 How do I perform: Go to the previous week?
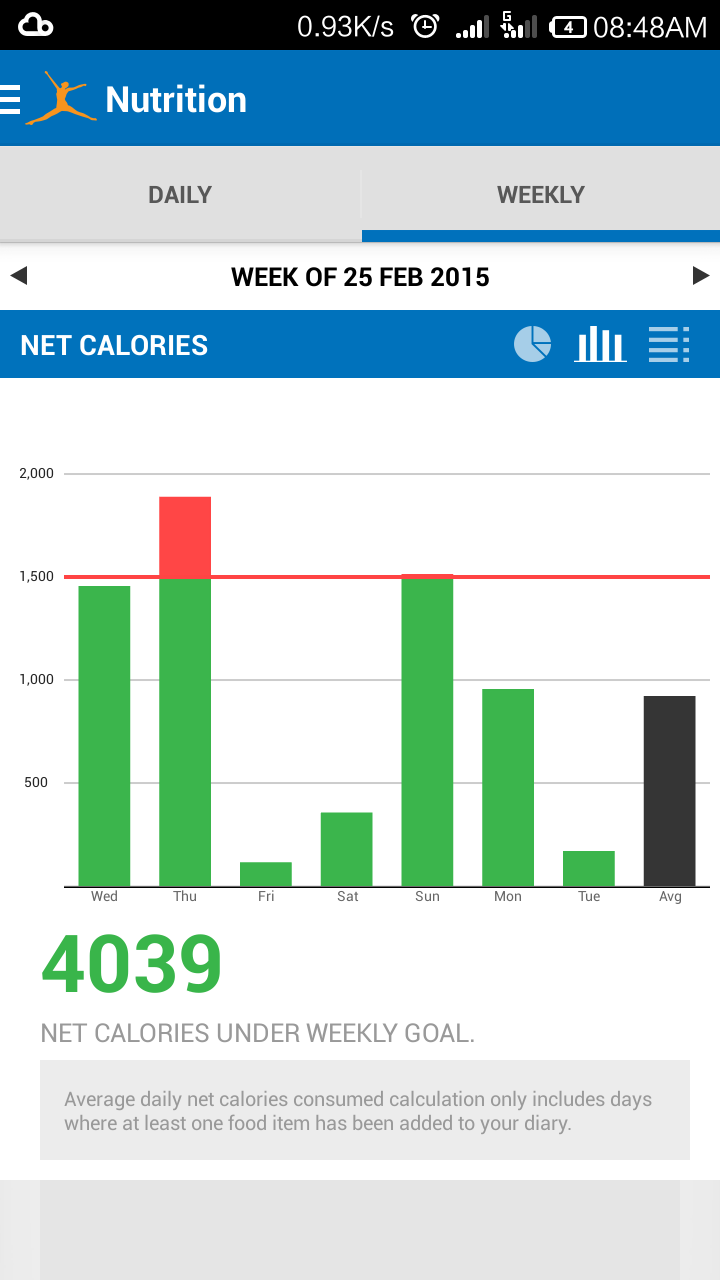point(18,276)
